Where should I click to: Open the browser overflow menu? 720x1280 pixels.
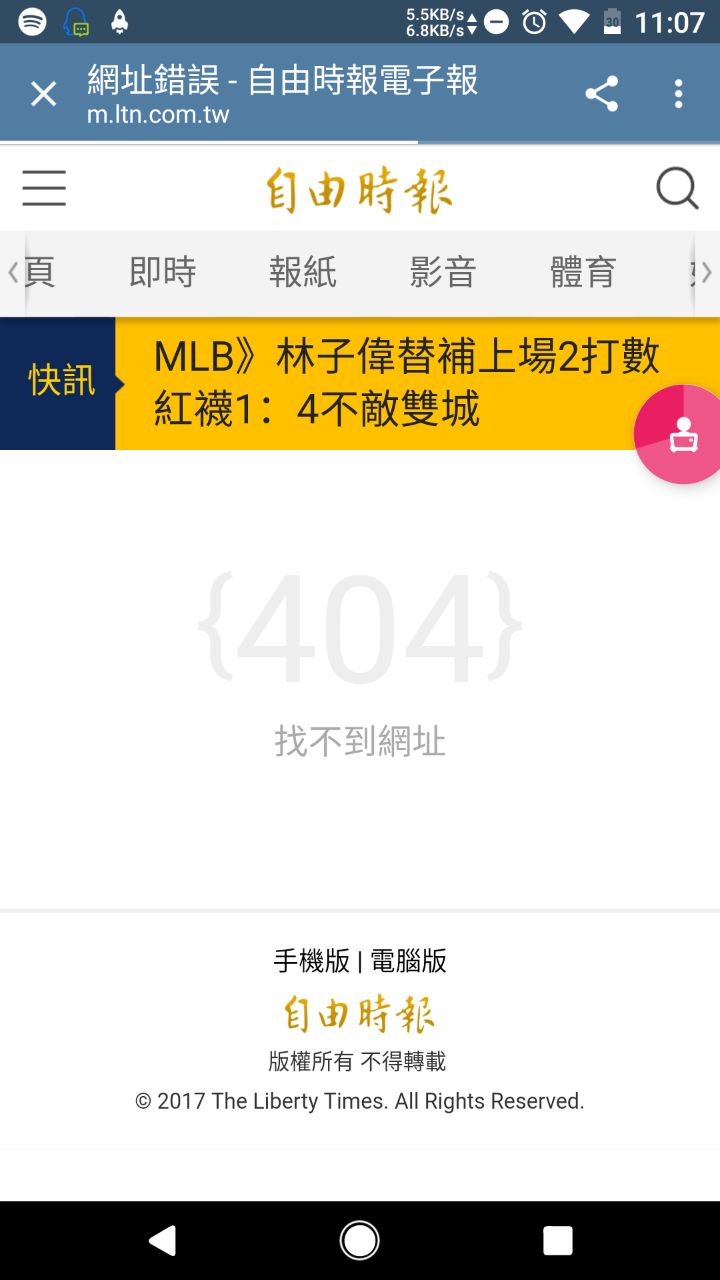coord(678,94)
